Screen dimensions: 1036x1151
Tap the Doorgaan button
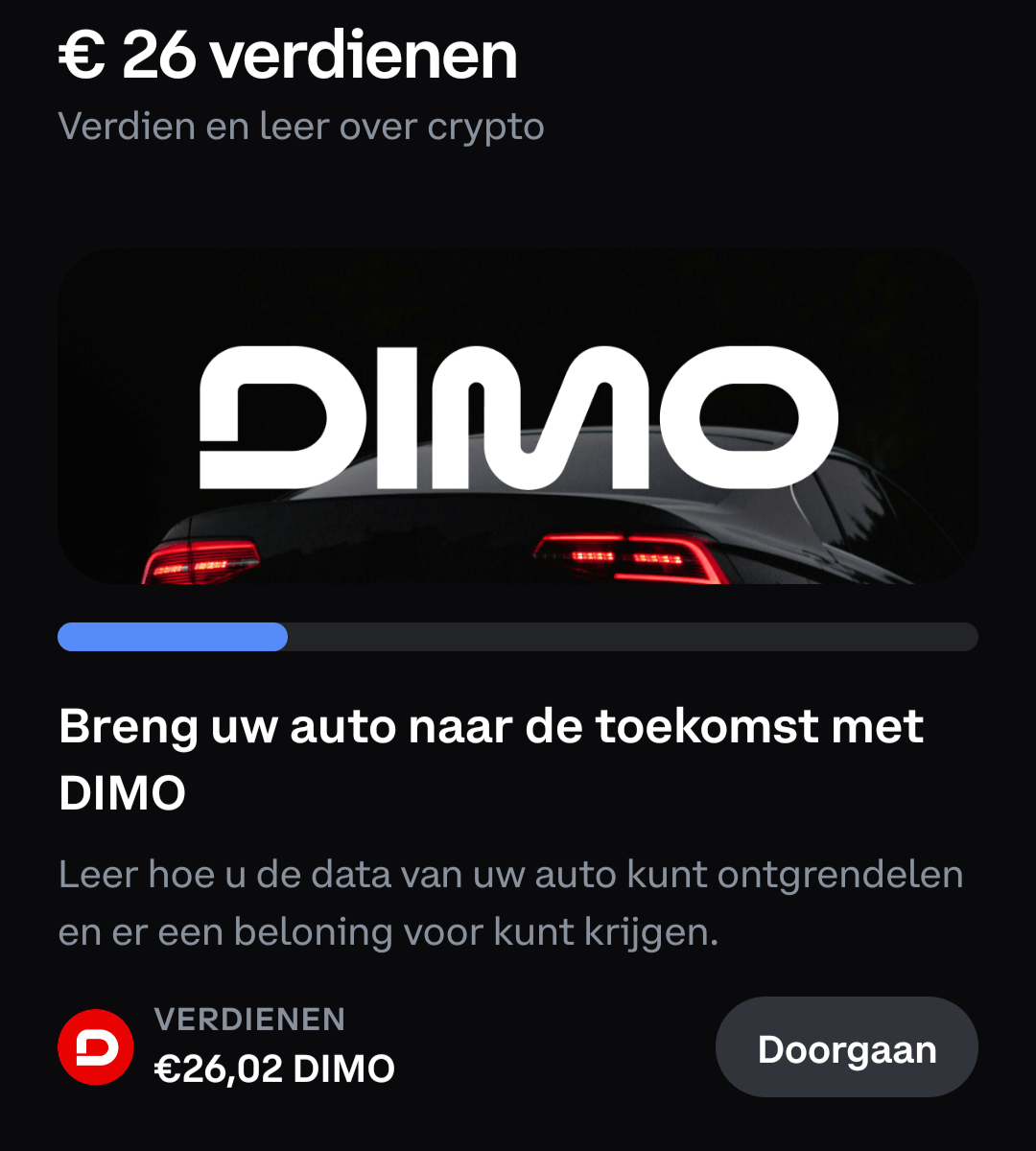(x=846, y=1047)
